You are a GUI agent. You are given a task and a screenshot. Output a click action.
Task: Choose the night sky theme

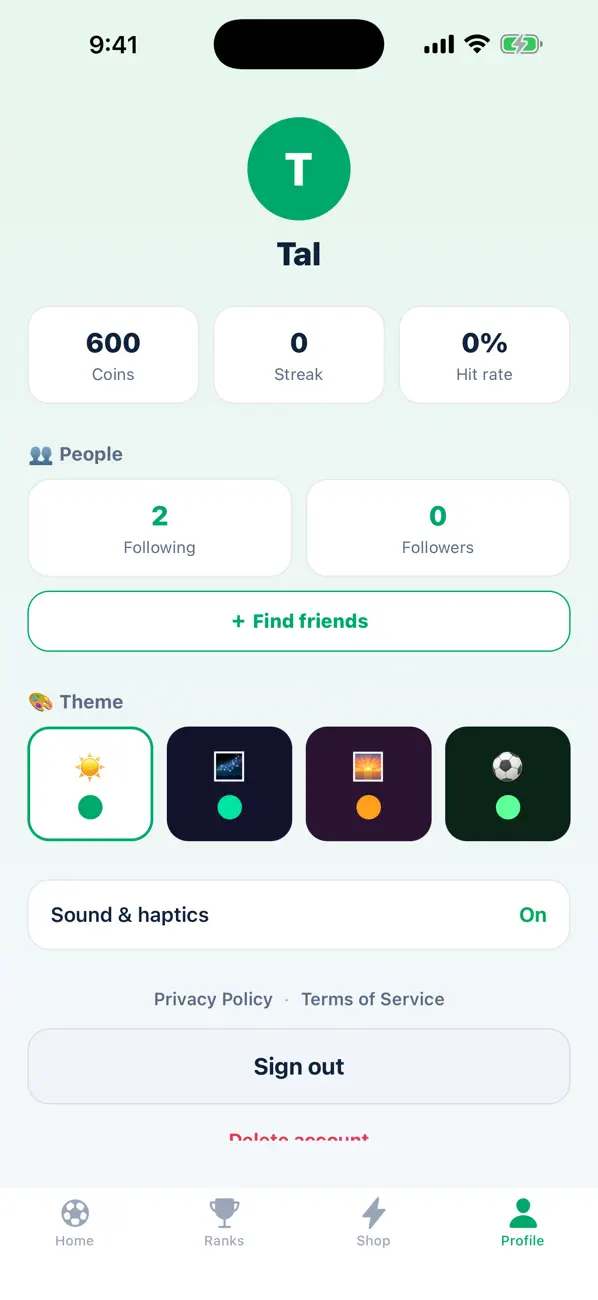coord(229,784)
